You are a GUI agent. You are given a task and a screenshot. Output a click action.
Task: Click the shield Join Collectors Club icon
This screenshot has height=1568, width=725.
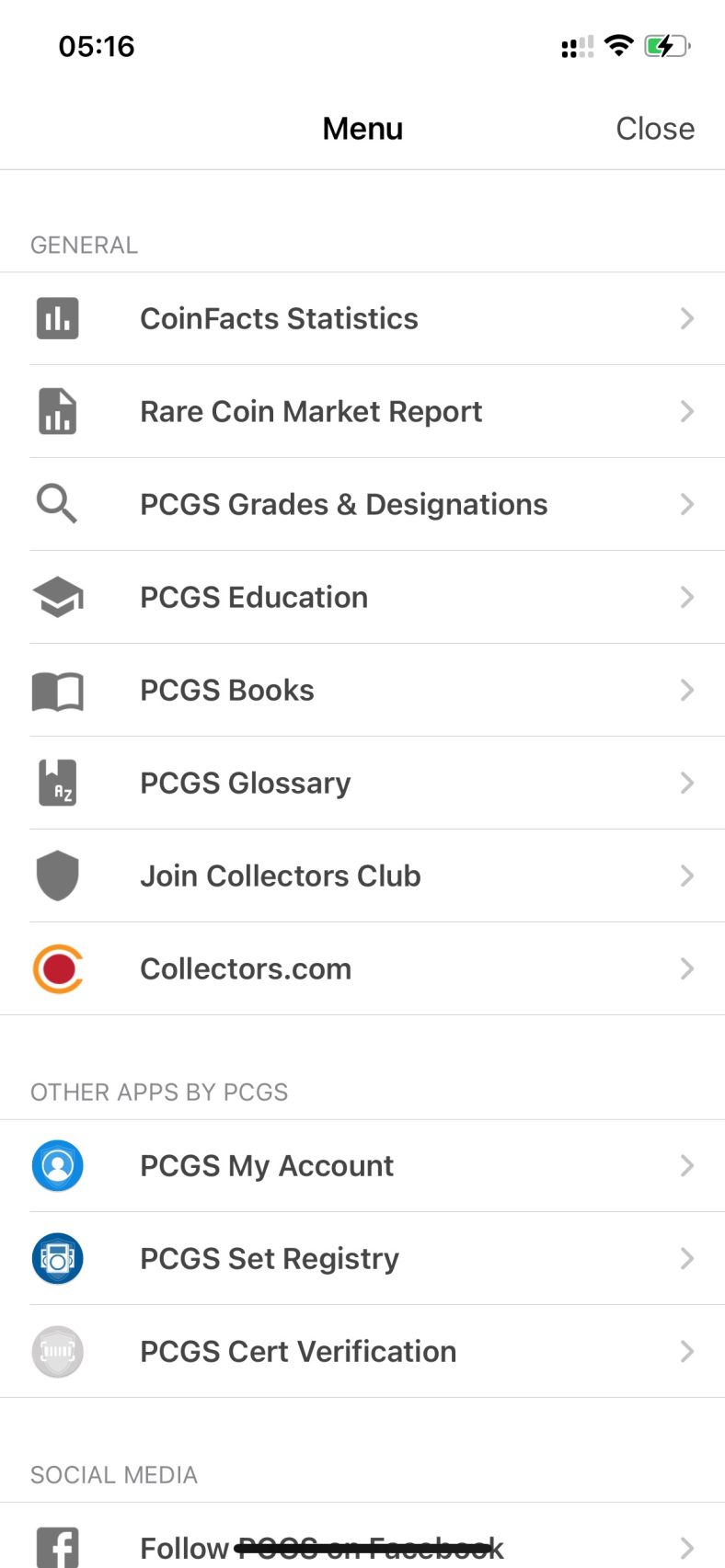57,876
